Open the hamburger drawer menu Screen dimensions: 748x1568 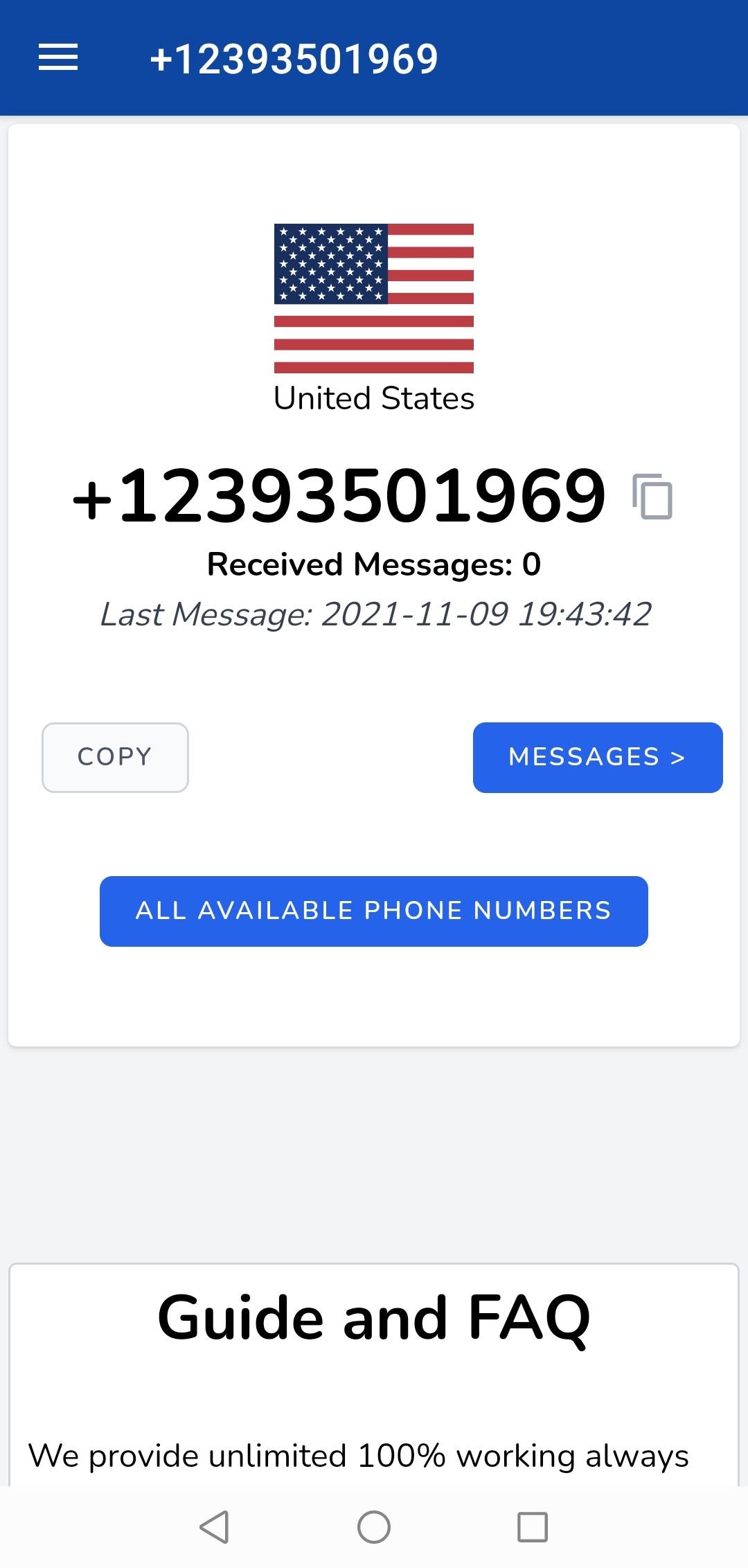(x=58, y=57)
